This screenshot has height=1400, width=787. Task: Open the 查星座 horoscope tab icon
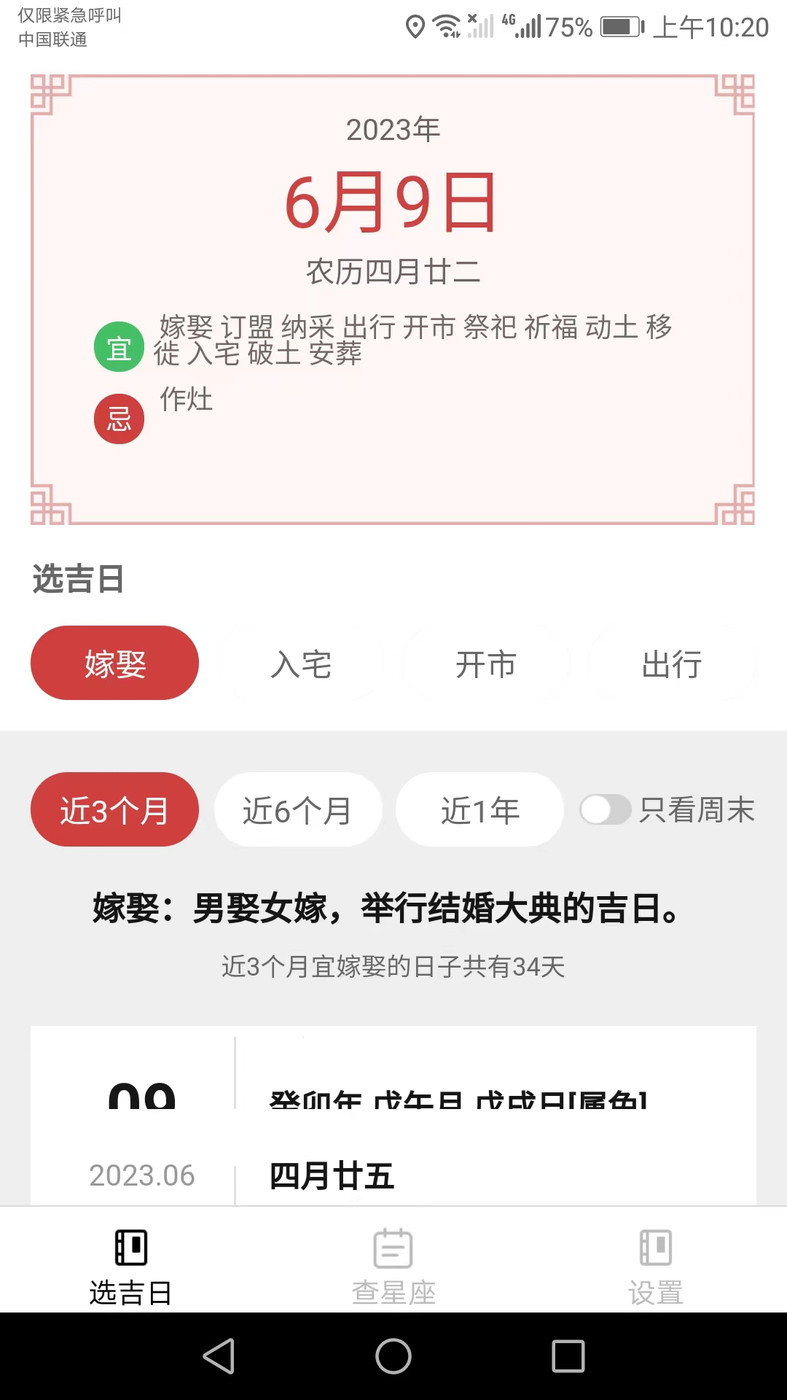point(393,1260)
